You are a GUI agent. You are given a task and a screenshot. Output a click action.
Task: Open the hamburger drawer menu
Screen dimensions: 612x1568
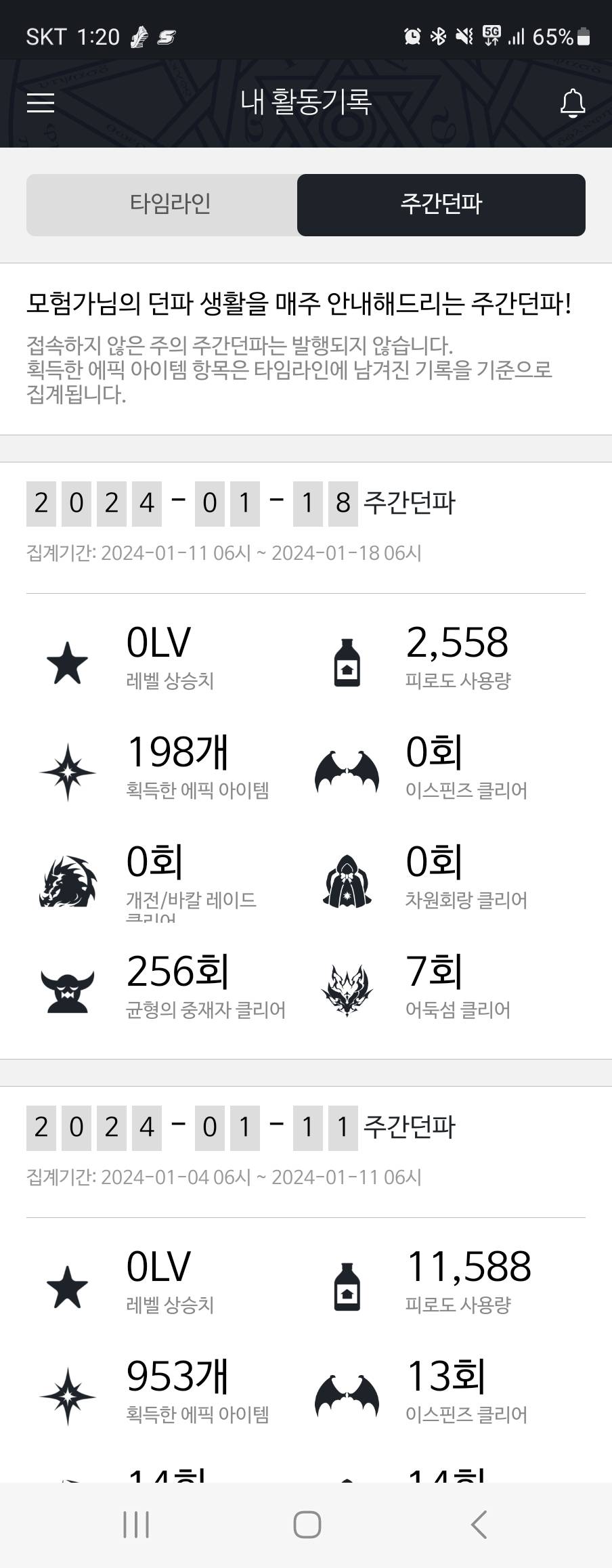(41, 102)
